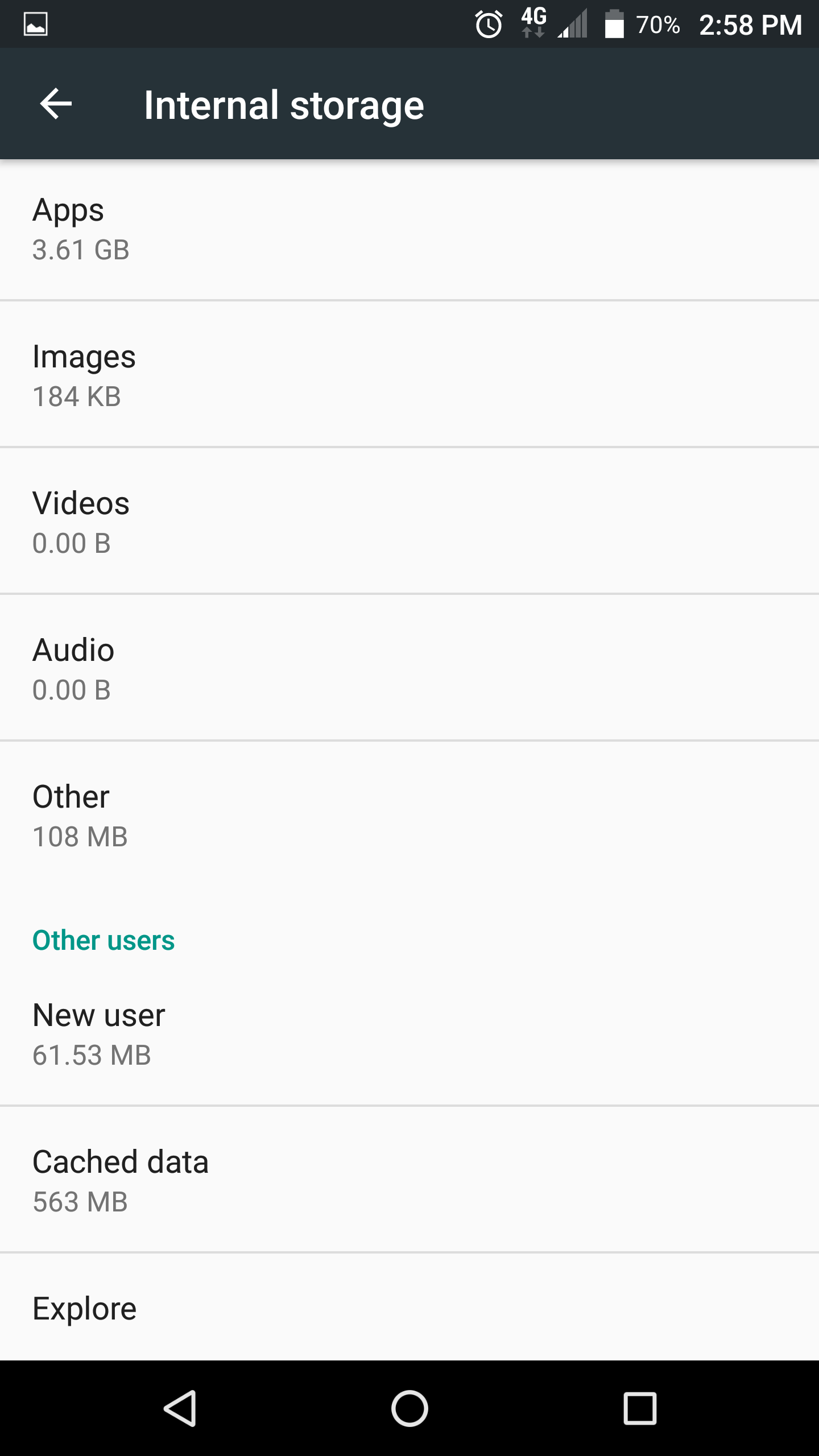Tap the system home button
Screen dimensions: 819x1456
(409, 1408)
